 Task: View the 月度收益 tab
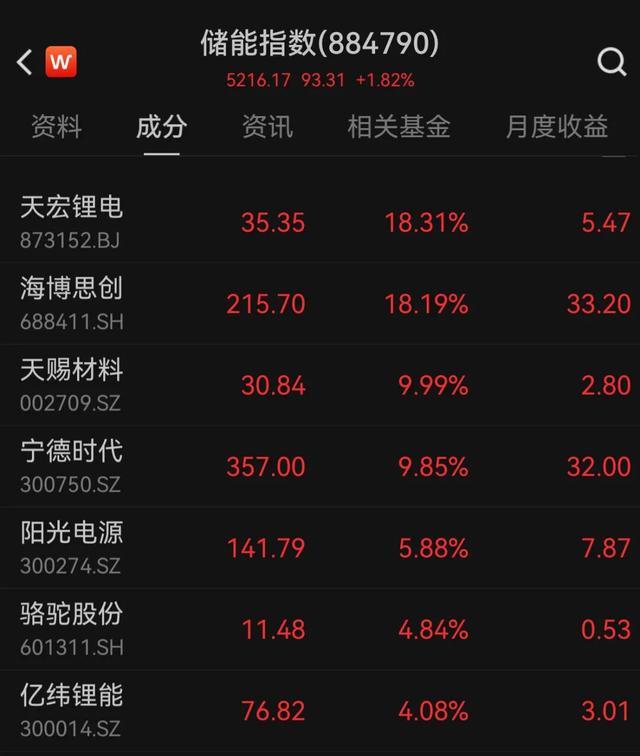(x=556, y=127)
